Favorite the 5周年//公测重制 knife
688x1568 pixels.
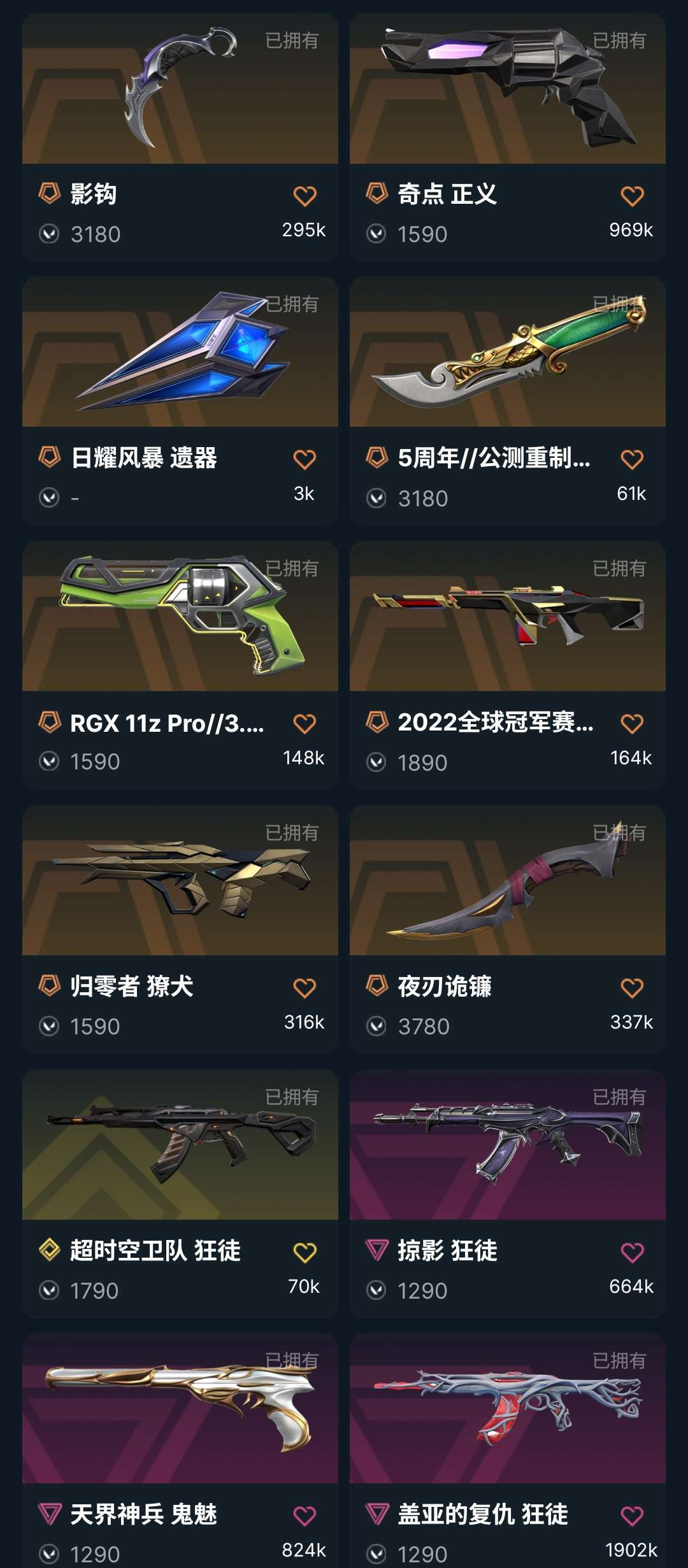point(632,459)
